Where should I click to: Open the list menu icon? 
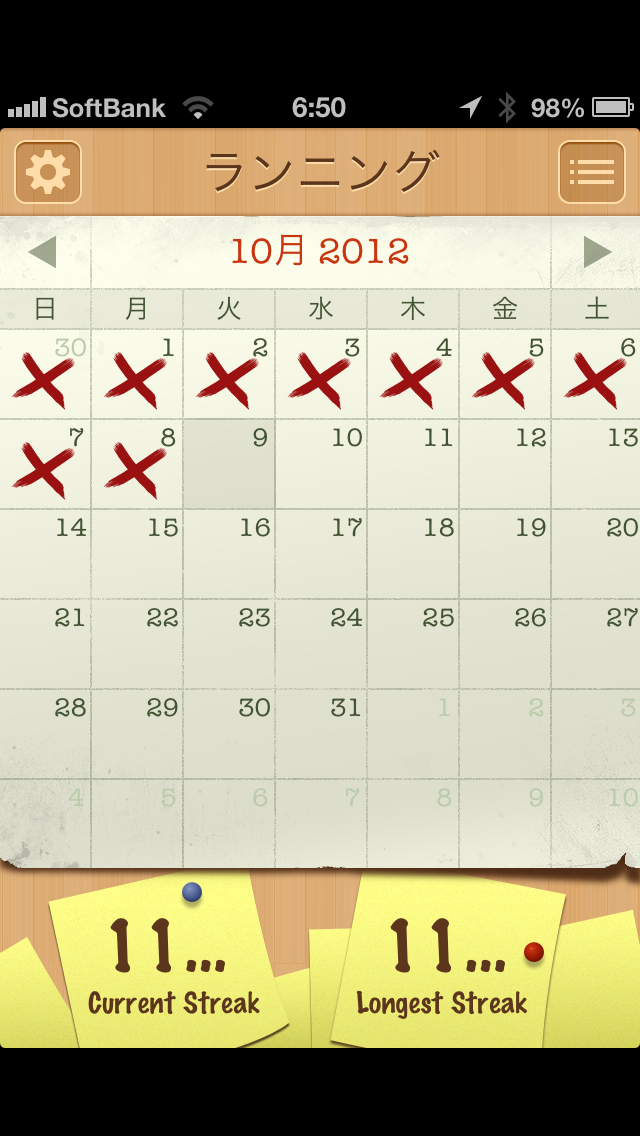pos(591,172)
